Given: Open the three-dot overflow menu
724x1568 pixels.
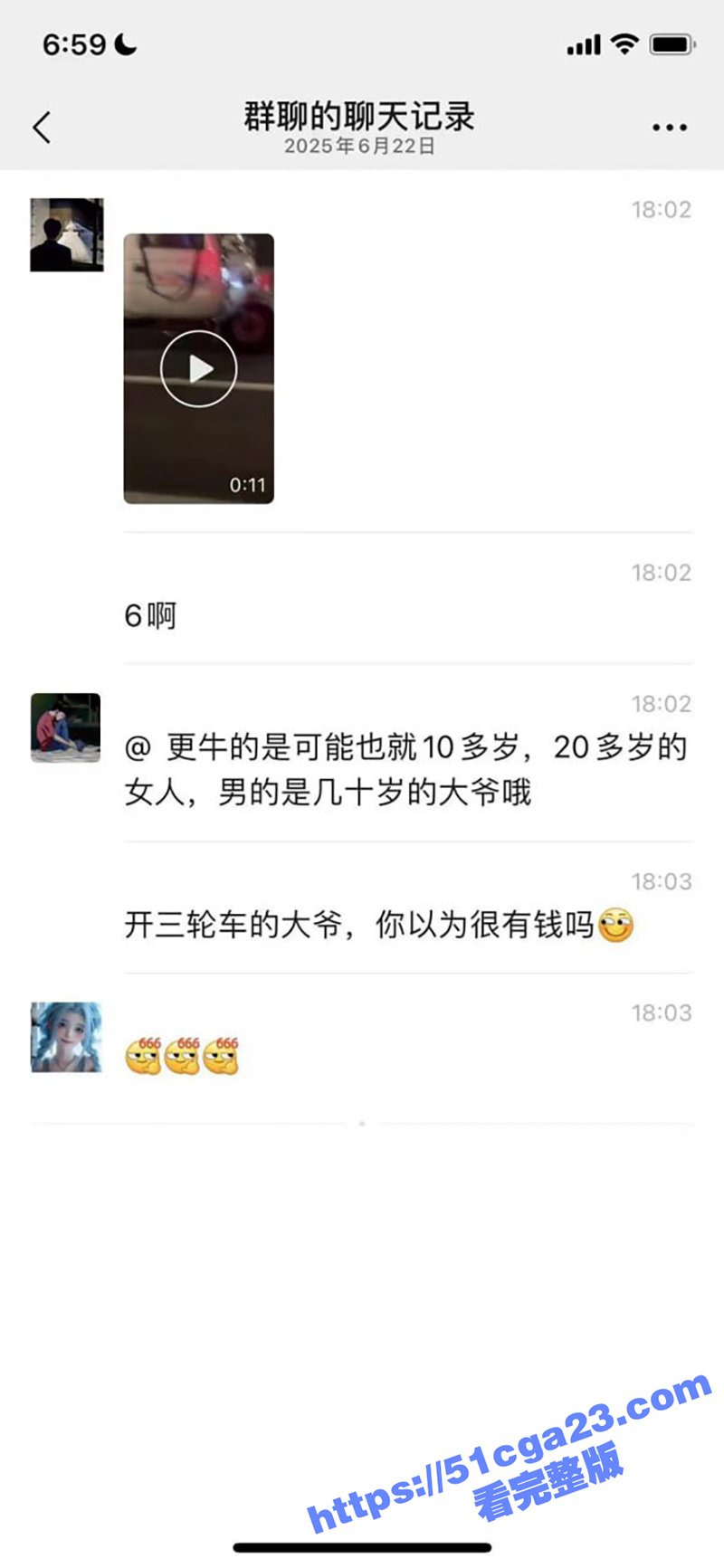Looking at the screenshot, I should (669, 128).
